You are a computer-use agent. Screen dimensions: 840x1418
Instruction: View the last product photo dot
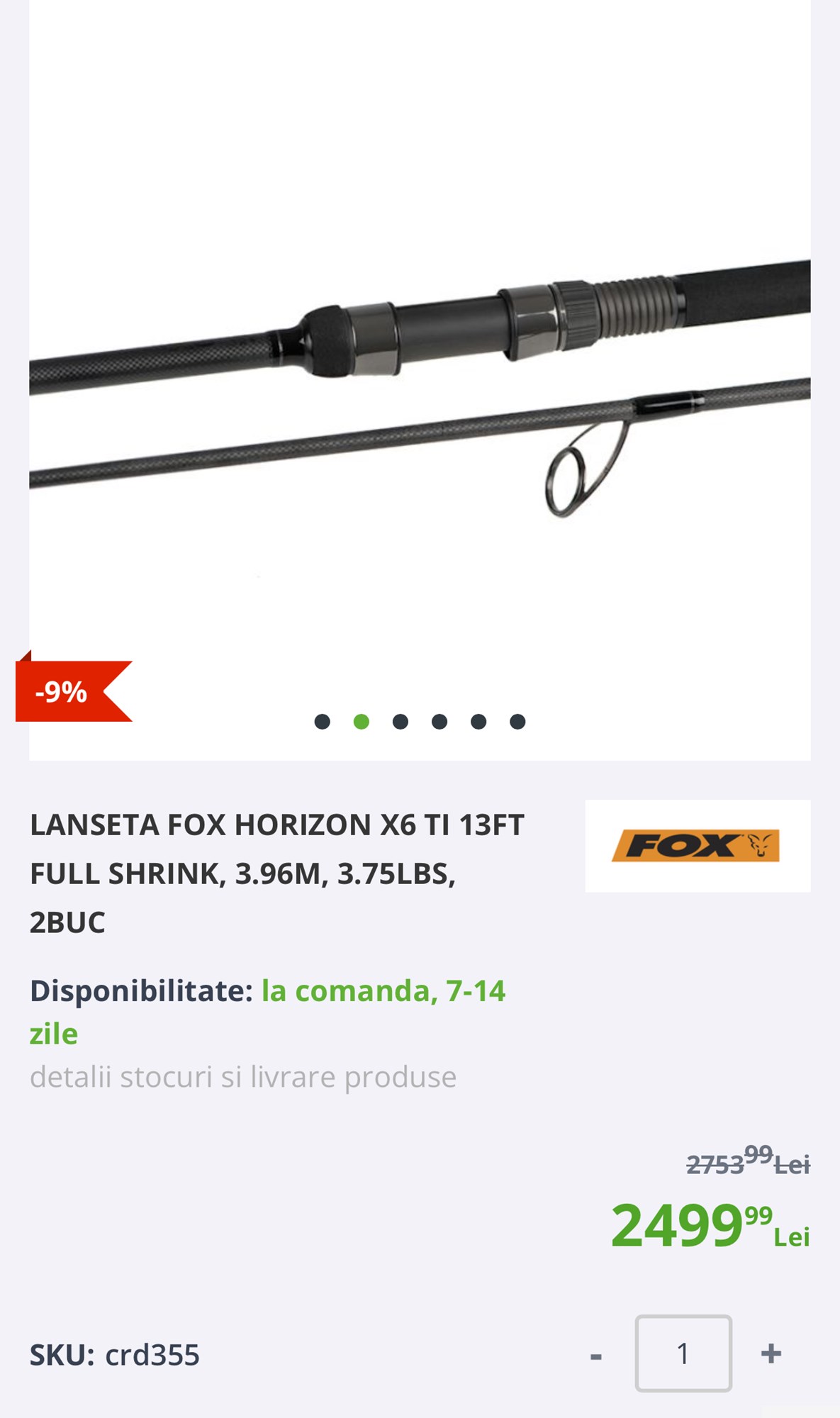point(517,722)
